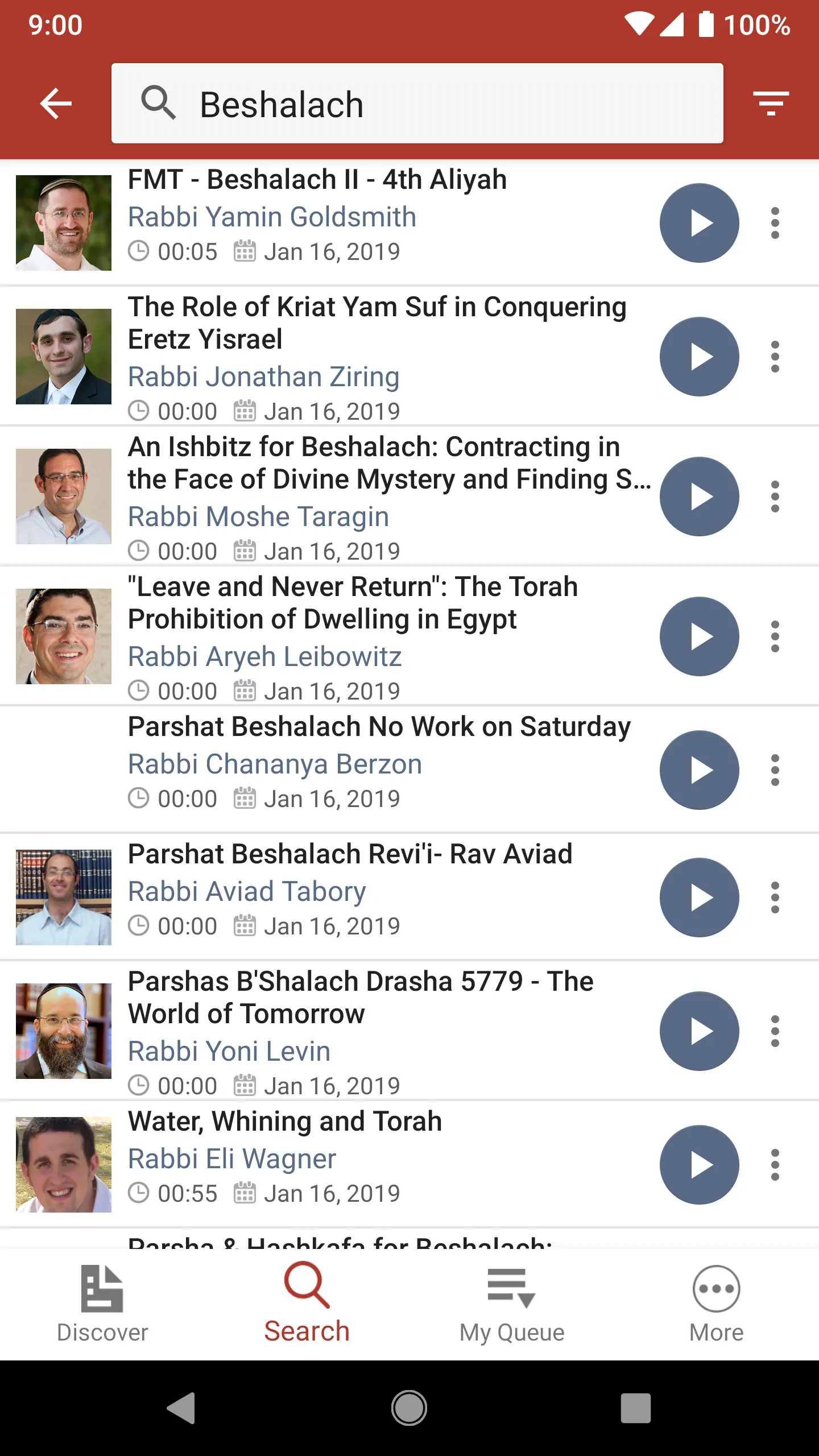Tap the system home button
819x1456 pixels.
pos(409,1408)
